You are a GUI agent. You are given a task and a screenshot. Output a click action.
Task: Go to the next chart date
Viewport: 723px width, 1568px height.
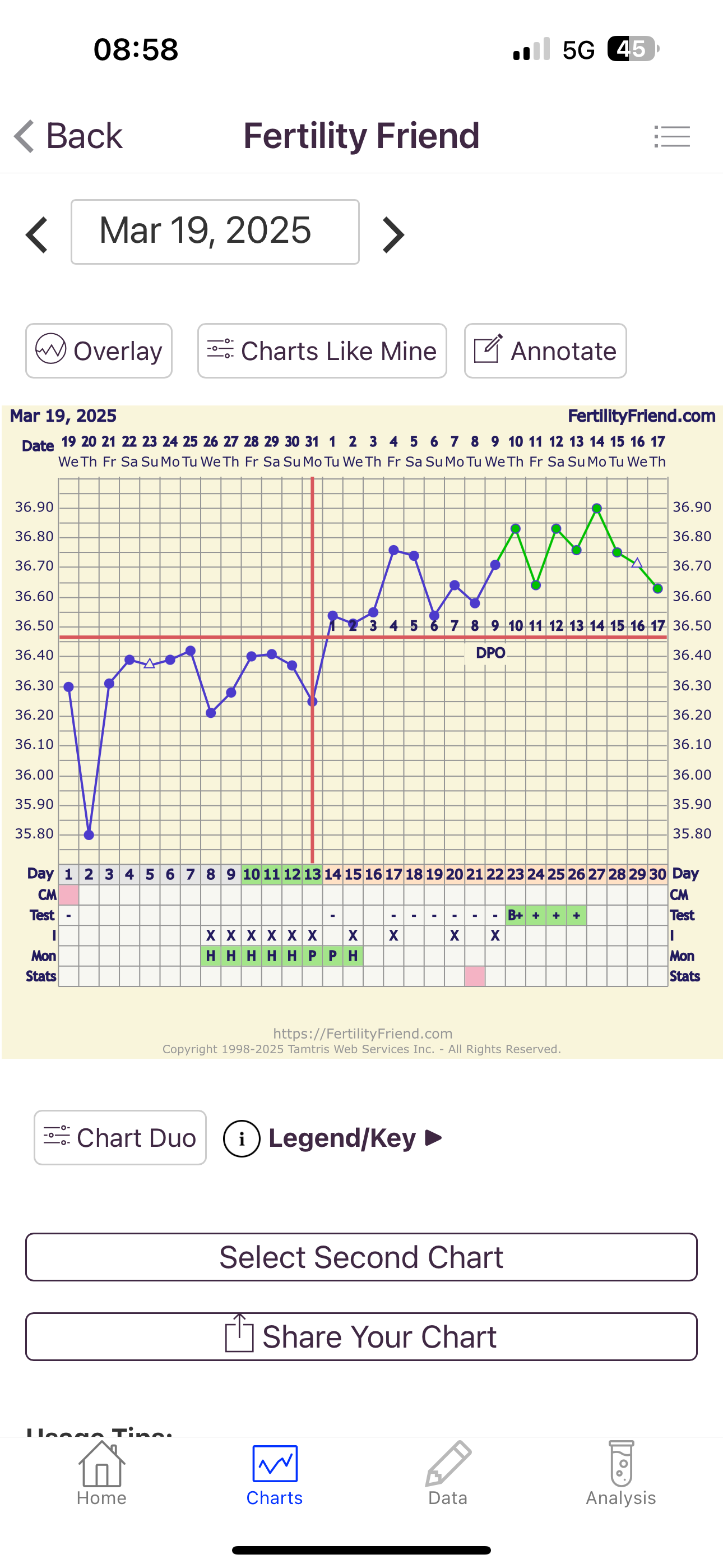click(x=393, y=234)
